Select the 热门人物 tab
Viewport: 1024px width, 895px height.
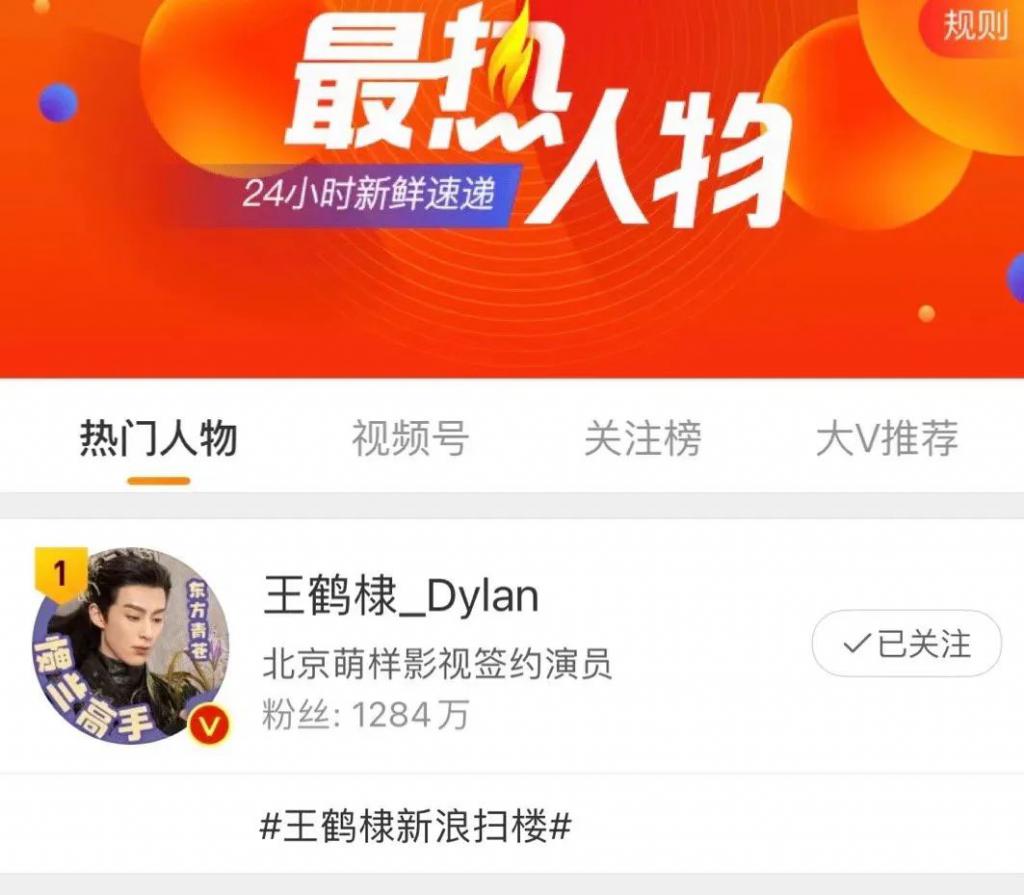[x=159, y=439]
